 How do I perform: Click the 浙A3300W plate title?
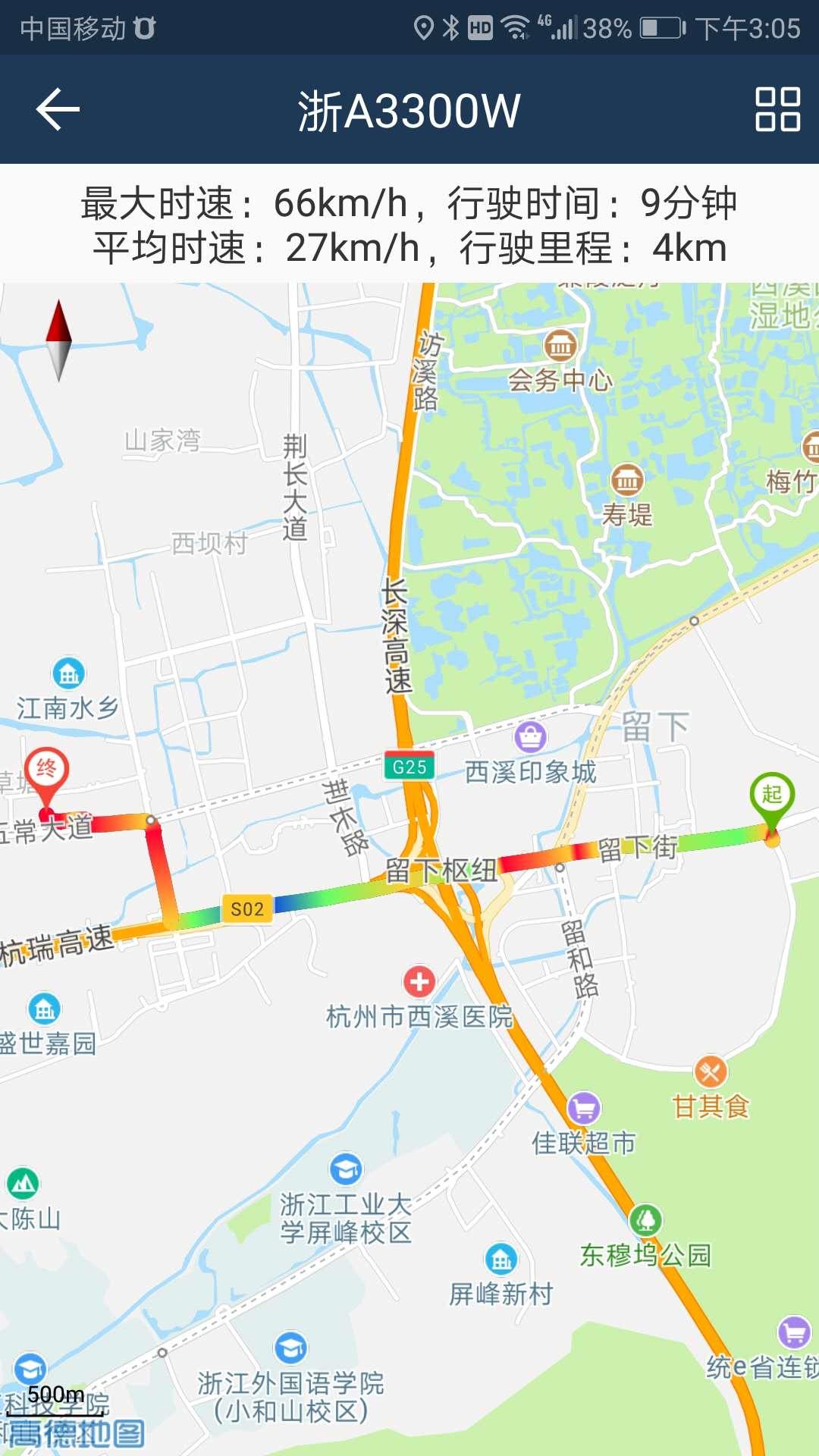coord(409,109)
